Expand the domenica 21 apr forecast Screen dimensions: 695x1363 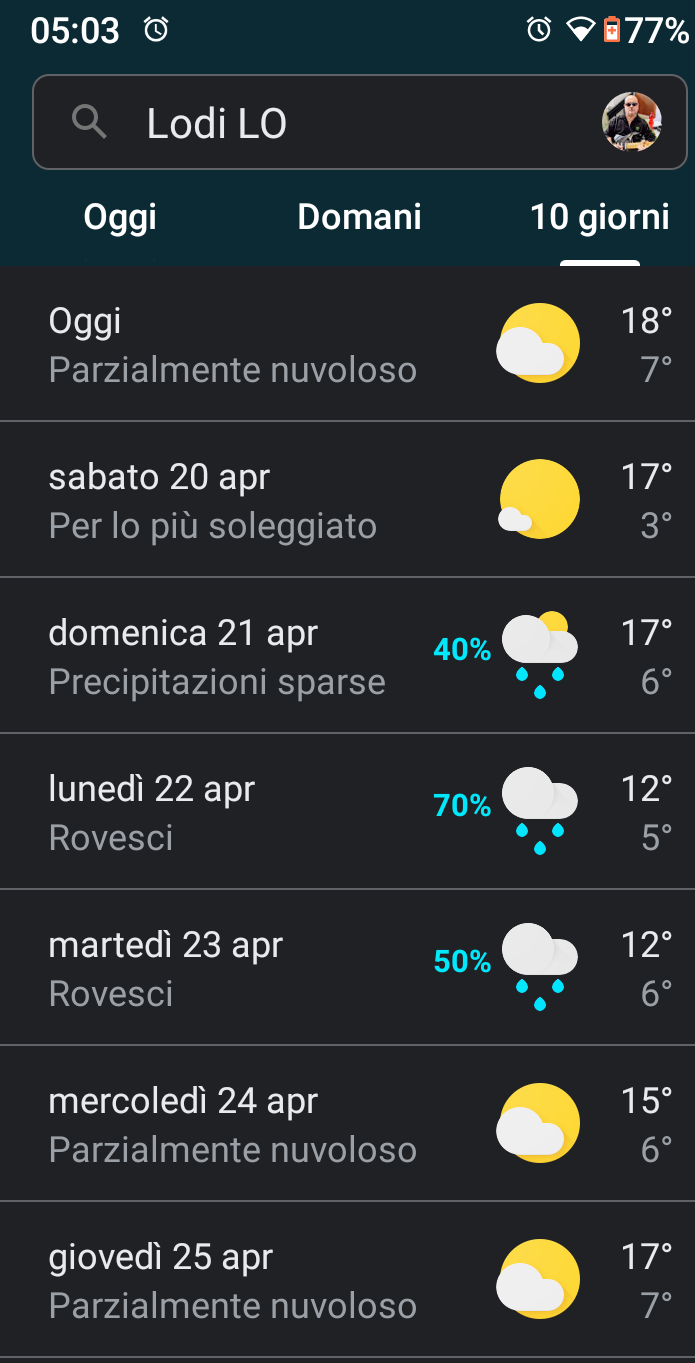click(x=347, y=656)
